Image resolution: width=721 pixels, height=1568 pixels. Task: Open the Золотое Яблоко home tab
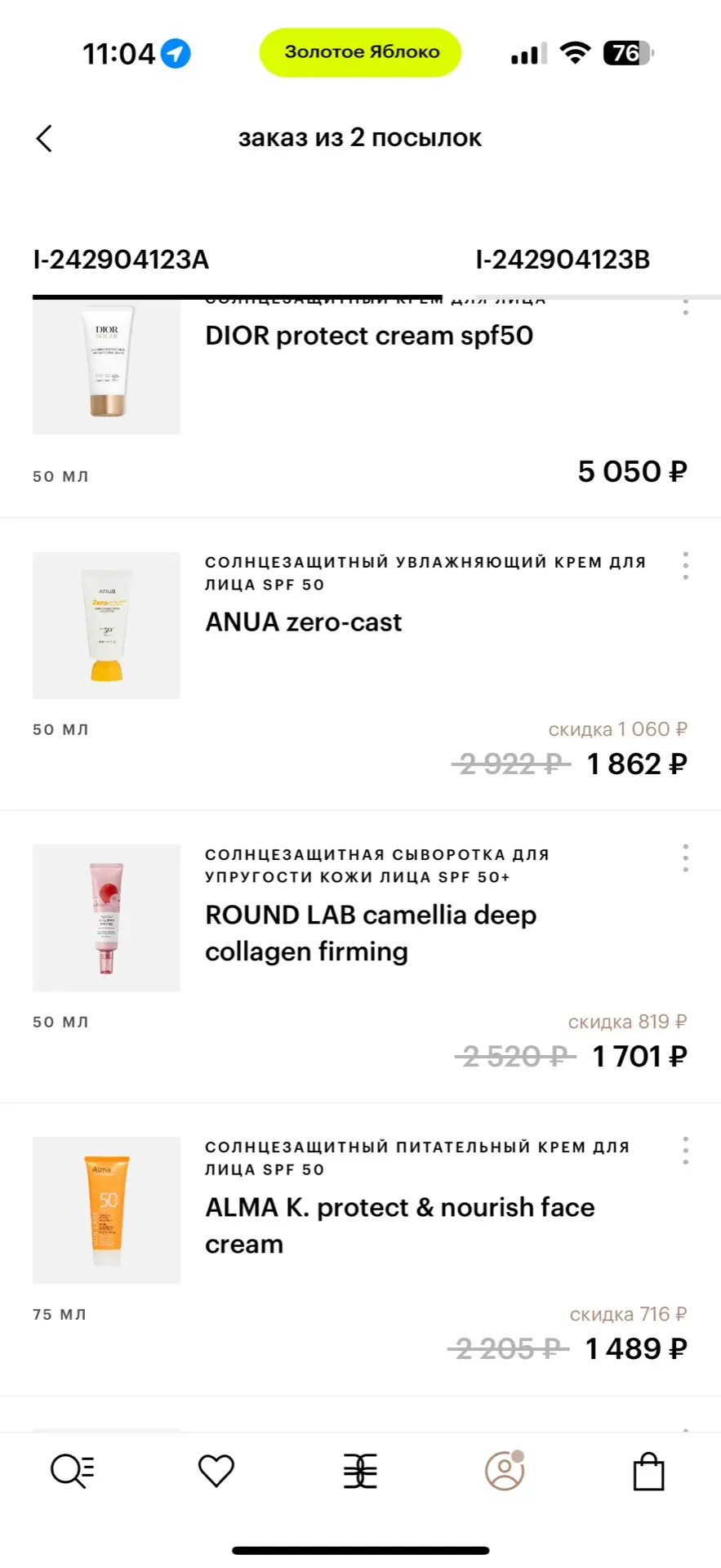coord(360,1472)
